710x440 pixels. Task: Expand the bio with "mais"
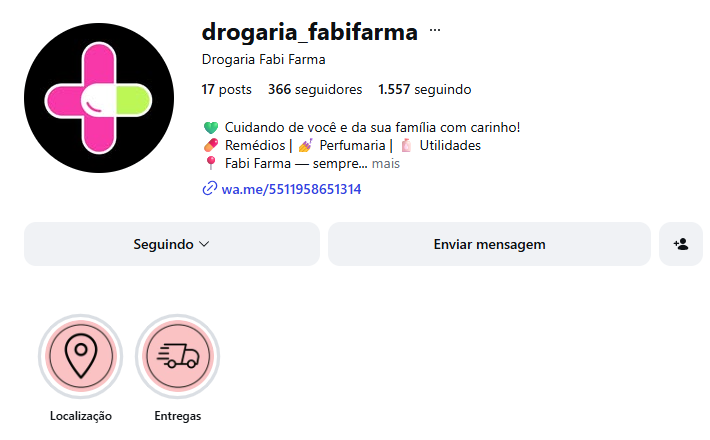[386, 163]
